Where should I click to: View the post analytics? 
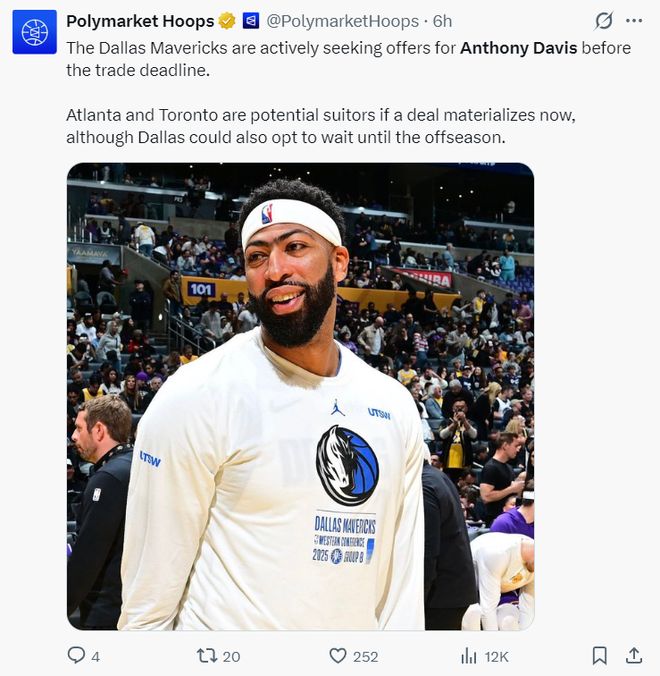(x=469, y=656)
